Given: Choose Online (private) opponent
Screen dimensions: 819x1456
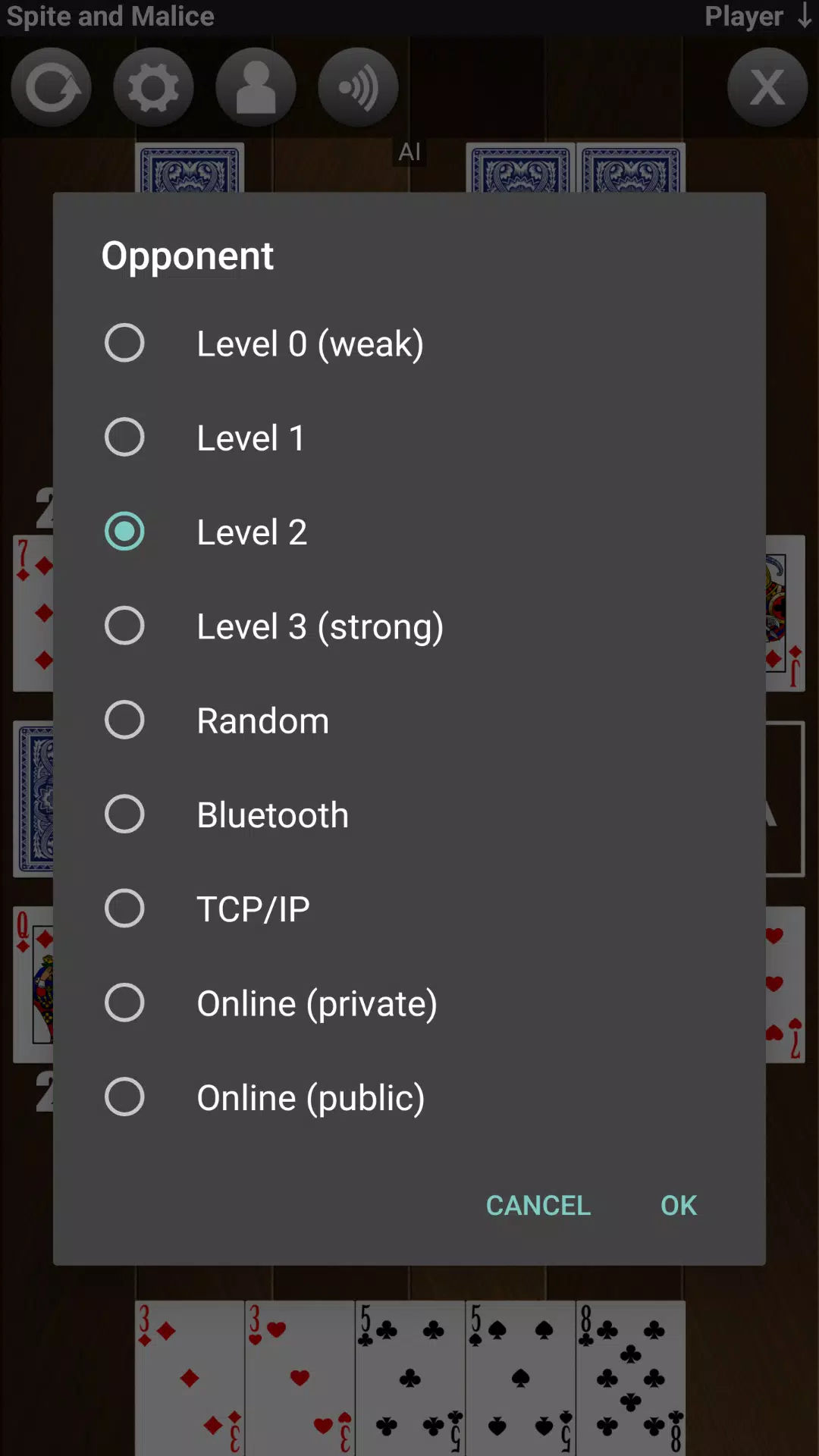Looking at the screenshot, I should pyautogui.click(x=409, y=1003).
